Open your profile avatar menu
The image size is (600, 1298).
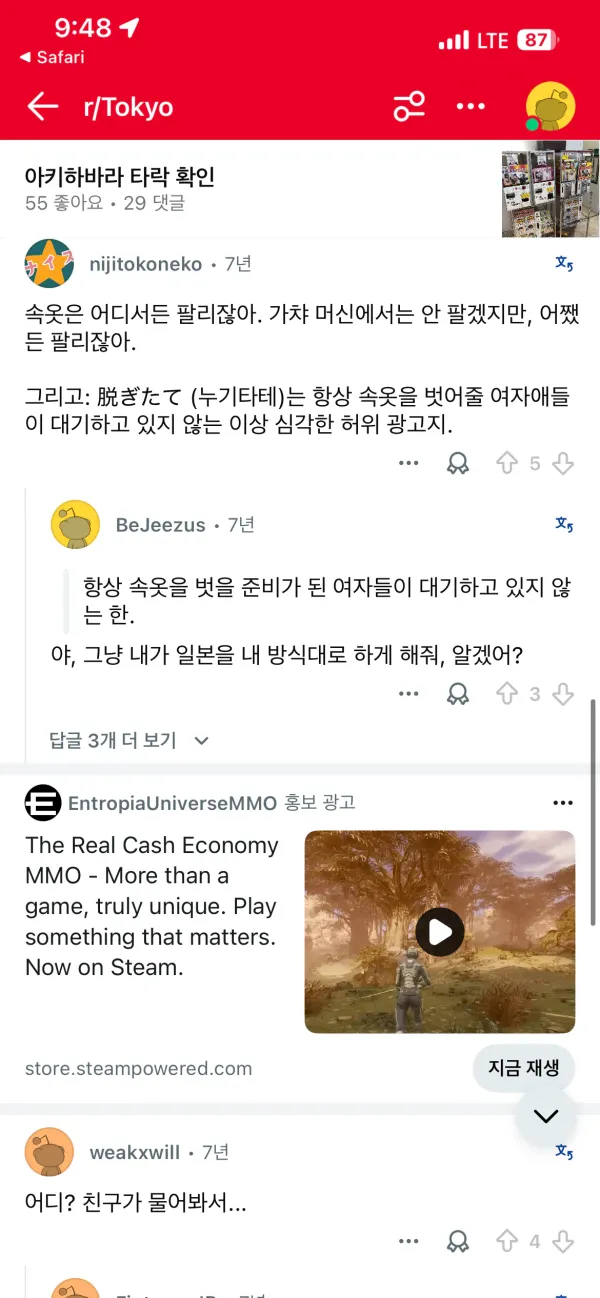pyautogui.click(x=550, y=107)
